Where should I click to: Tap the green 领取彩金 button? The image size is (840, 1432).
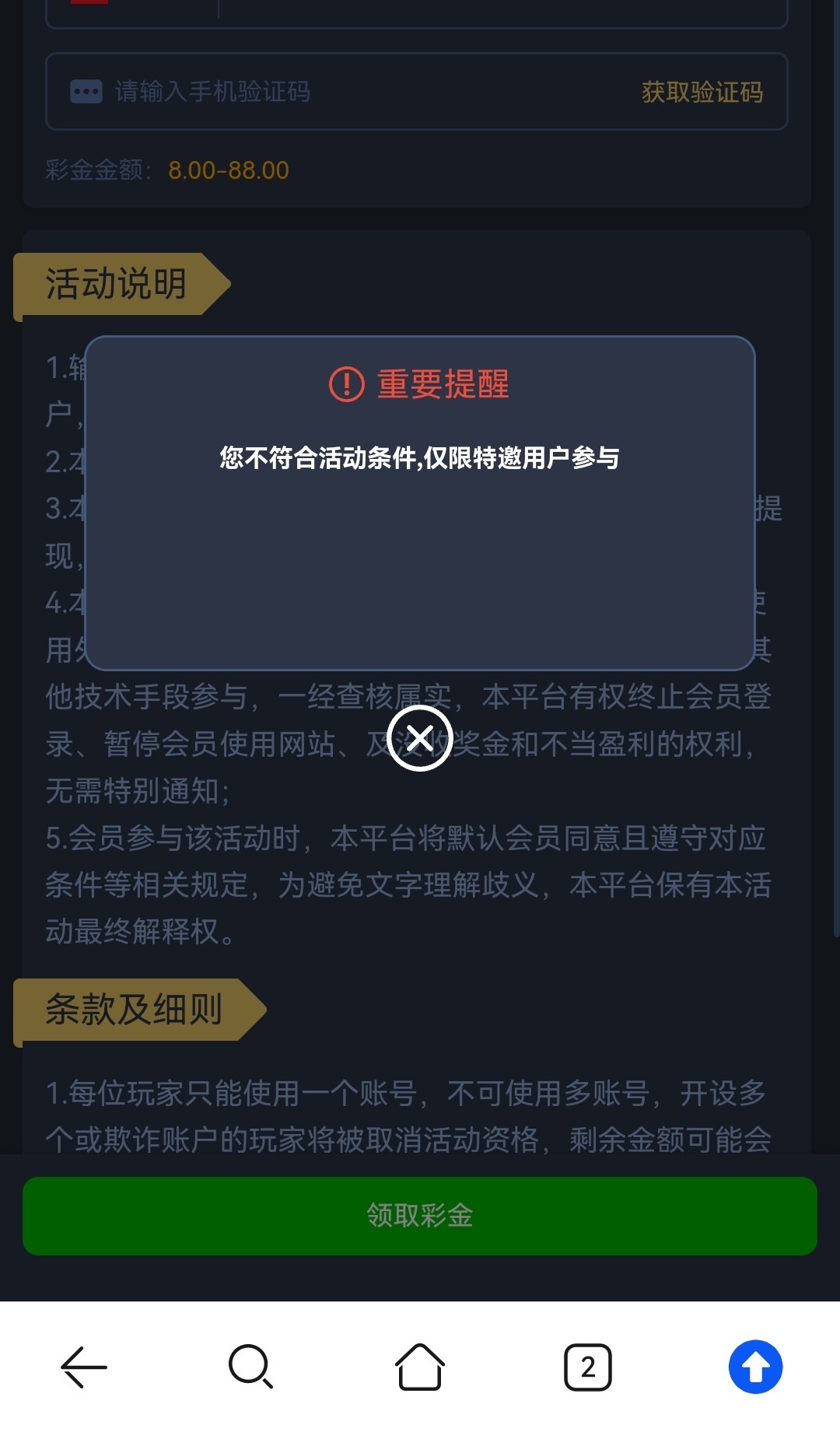(420, 1216)
